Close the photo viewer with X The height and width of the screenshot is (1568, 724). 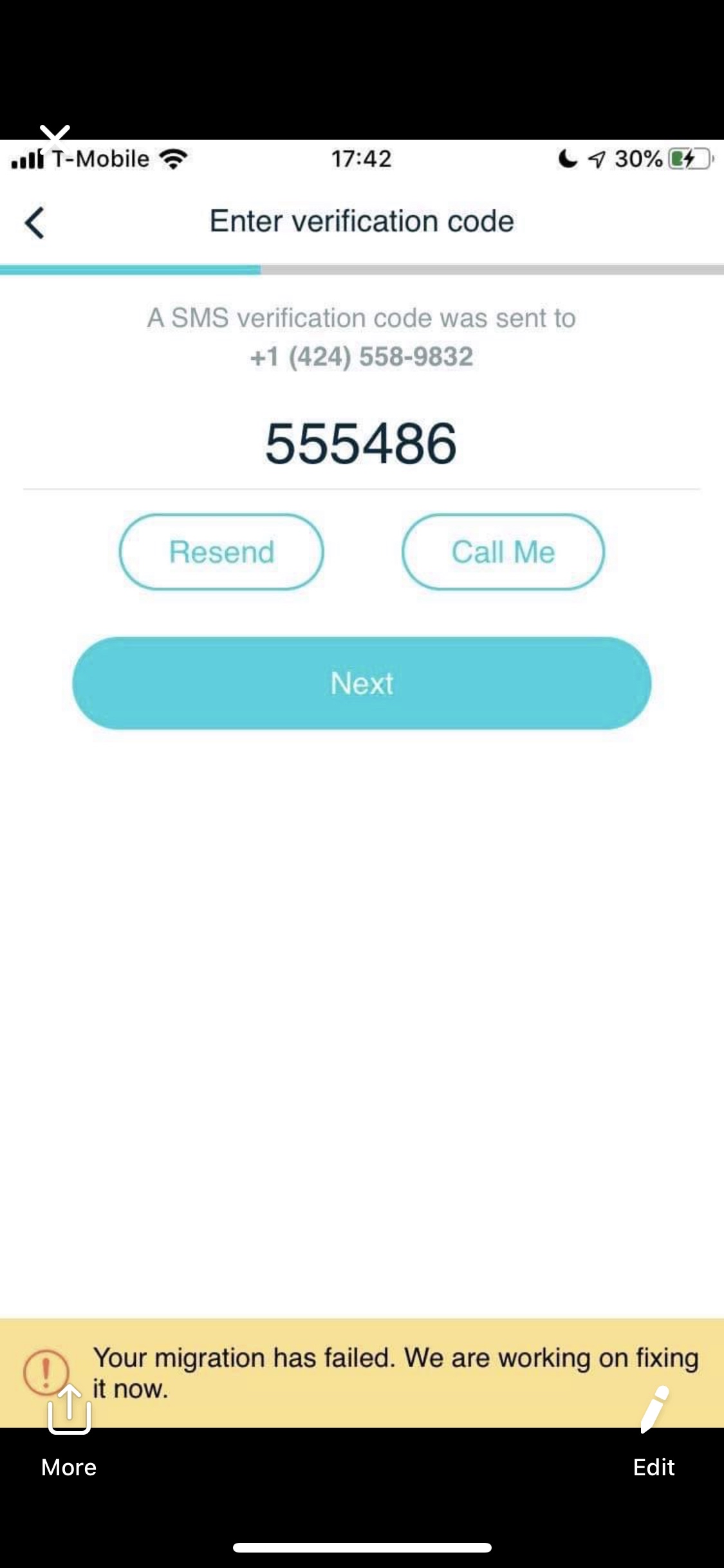[55, 136]
